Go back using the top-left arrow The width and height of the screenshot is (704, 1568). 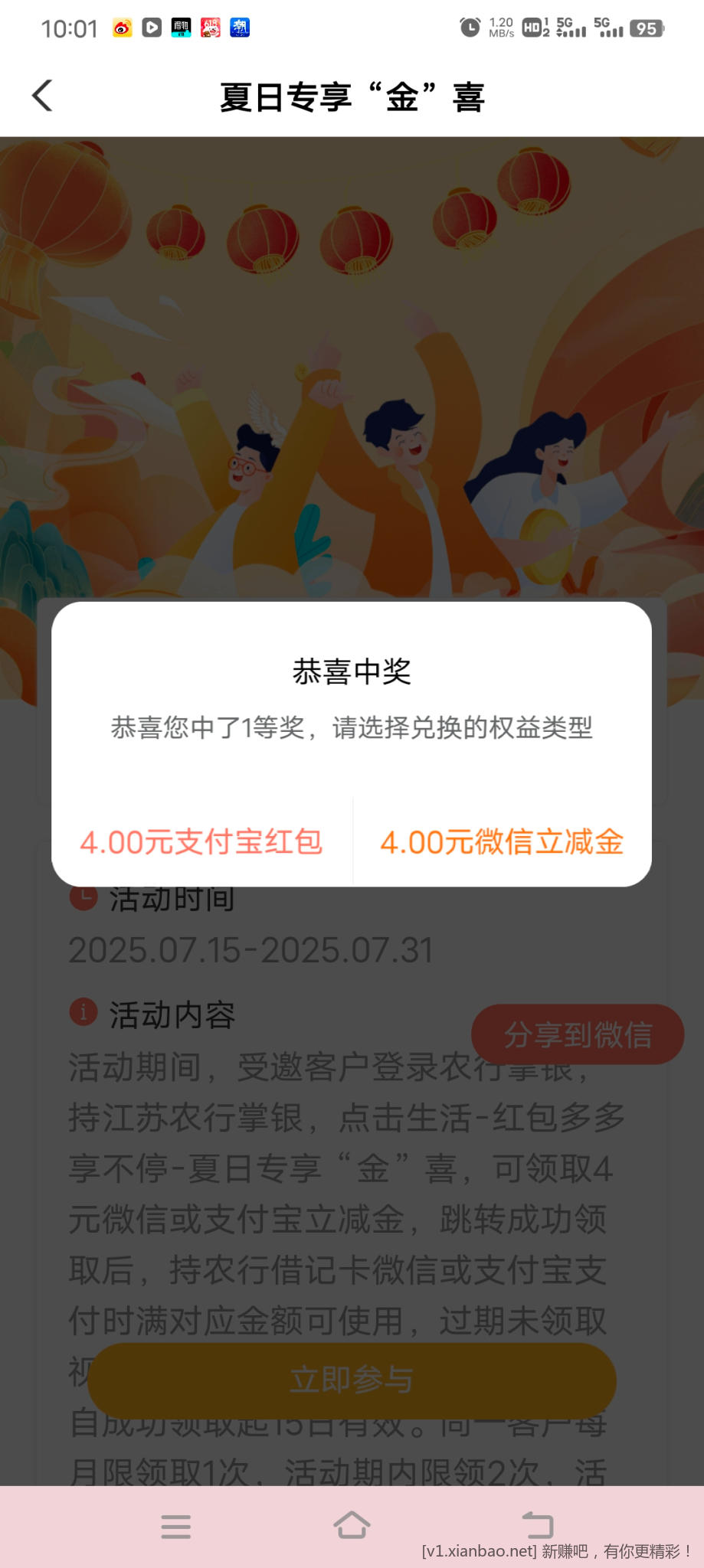pyautogui.click(x=43, y=96)
